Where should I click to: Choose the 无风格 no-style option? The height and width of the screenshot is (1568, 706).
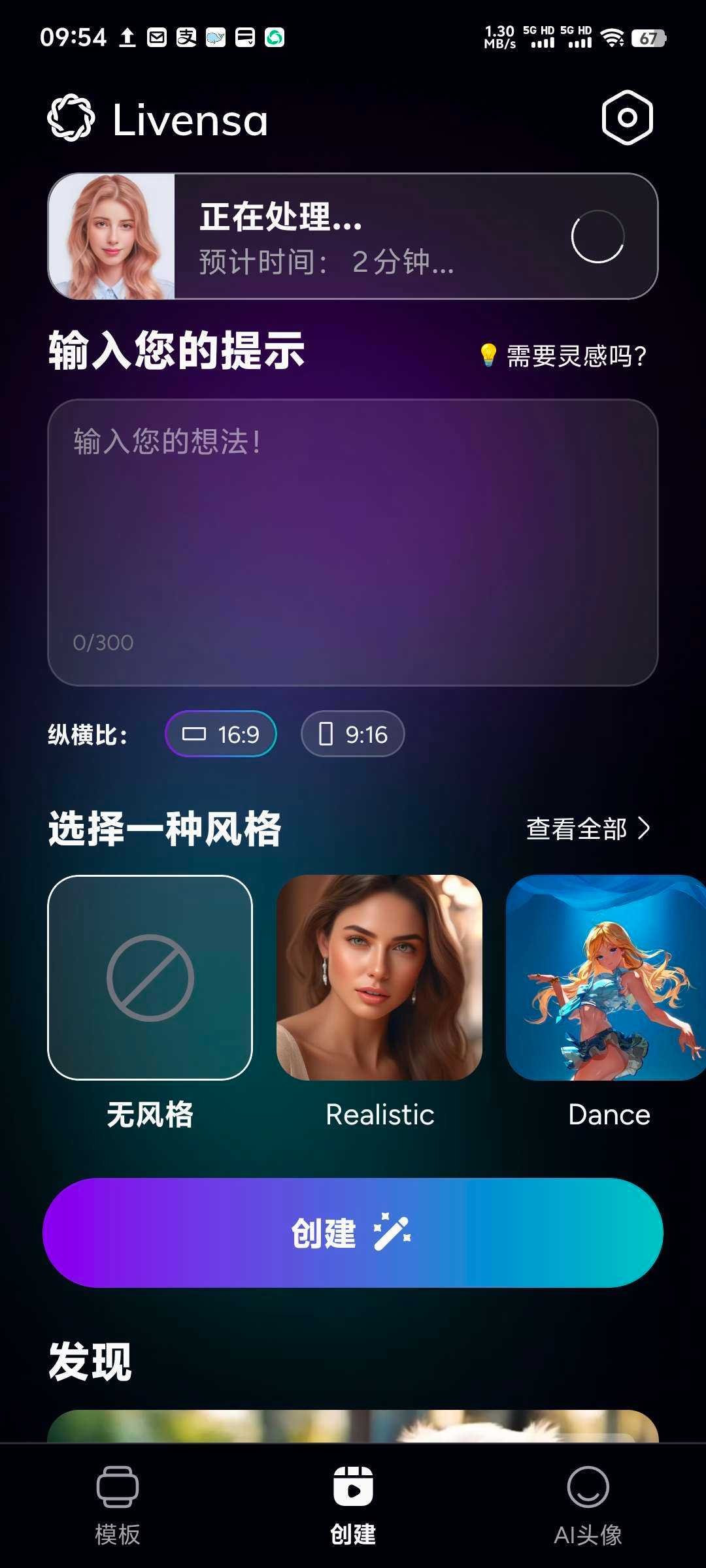point(150,978)
